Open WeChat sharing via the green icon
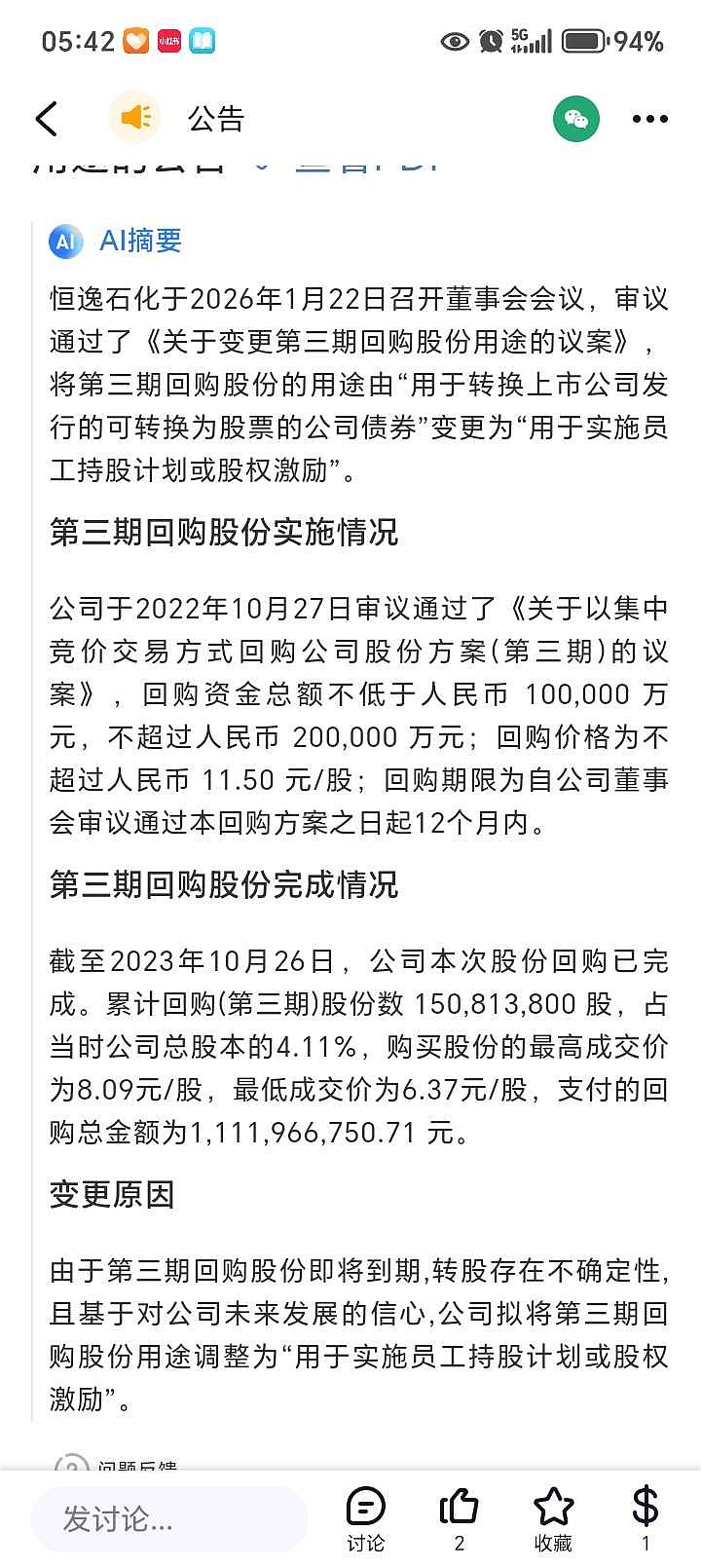 tap(576, 117)
